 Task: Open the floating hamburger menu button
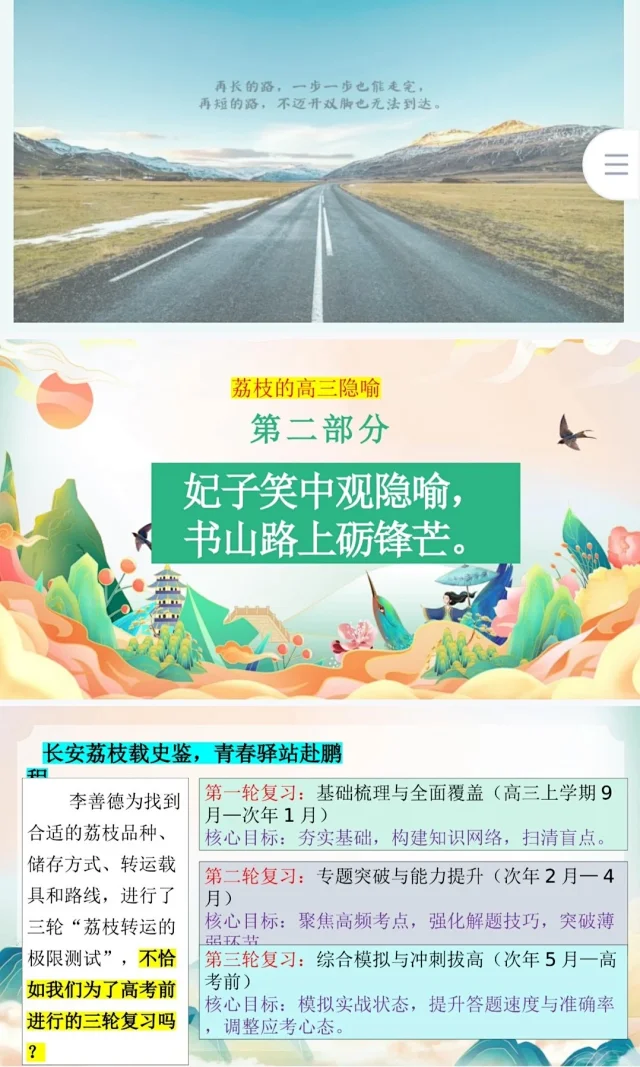pyautogui.click(x=616, y=164)
